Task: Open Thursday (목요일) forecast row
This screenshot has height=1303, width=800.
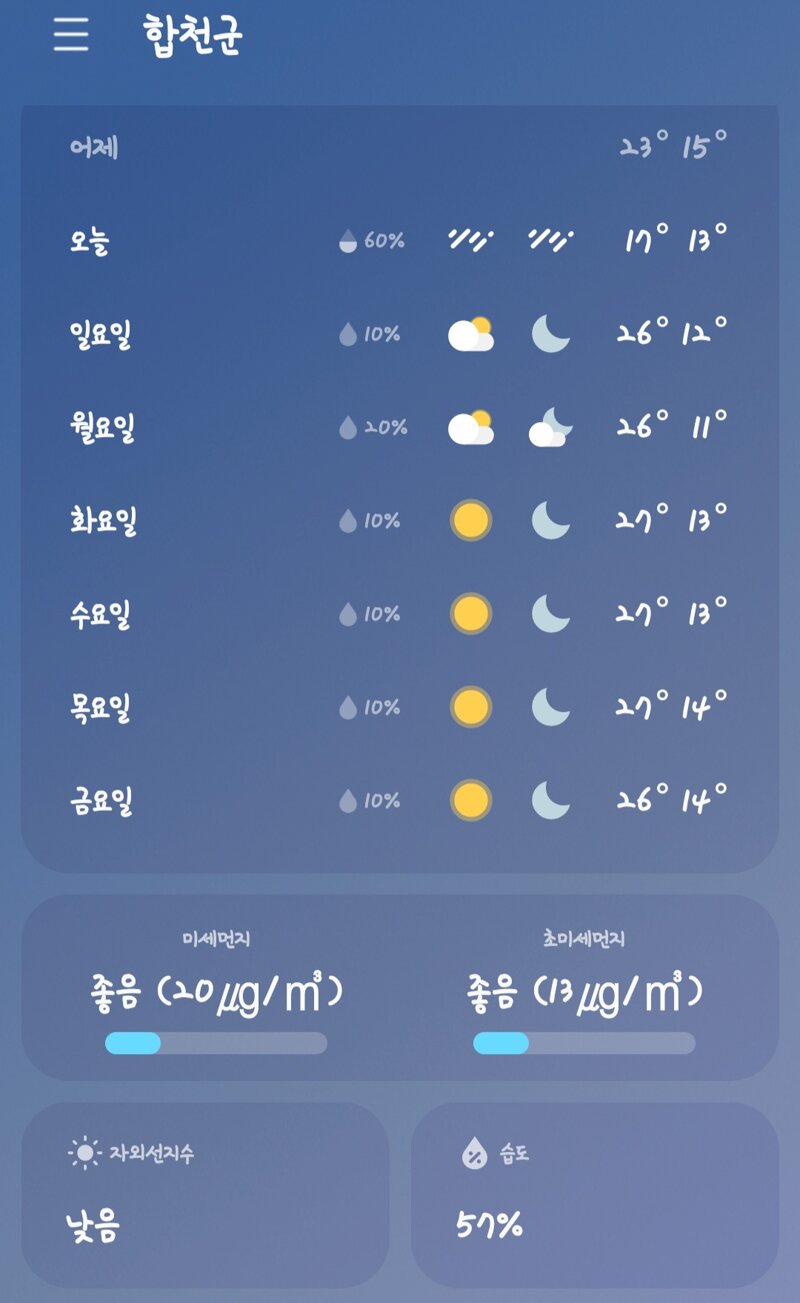Action: (x=400, y=707)
